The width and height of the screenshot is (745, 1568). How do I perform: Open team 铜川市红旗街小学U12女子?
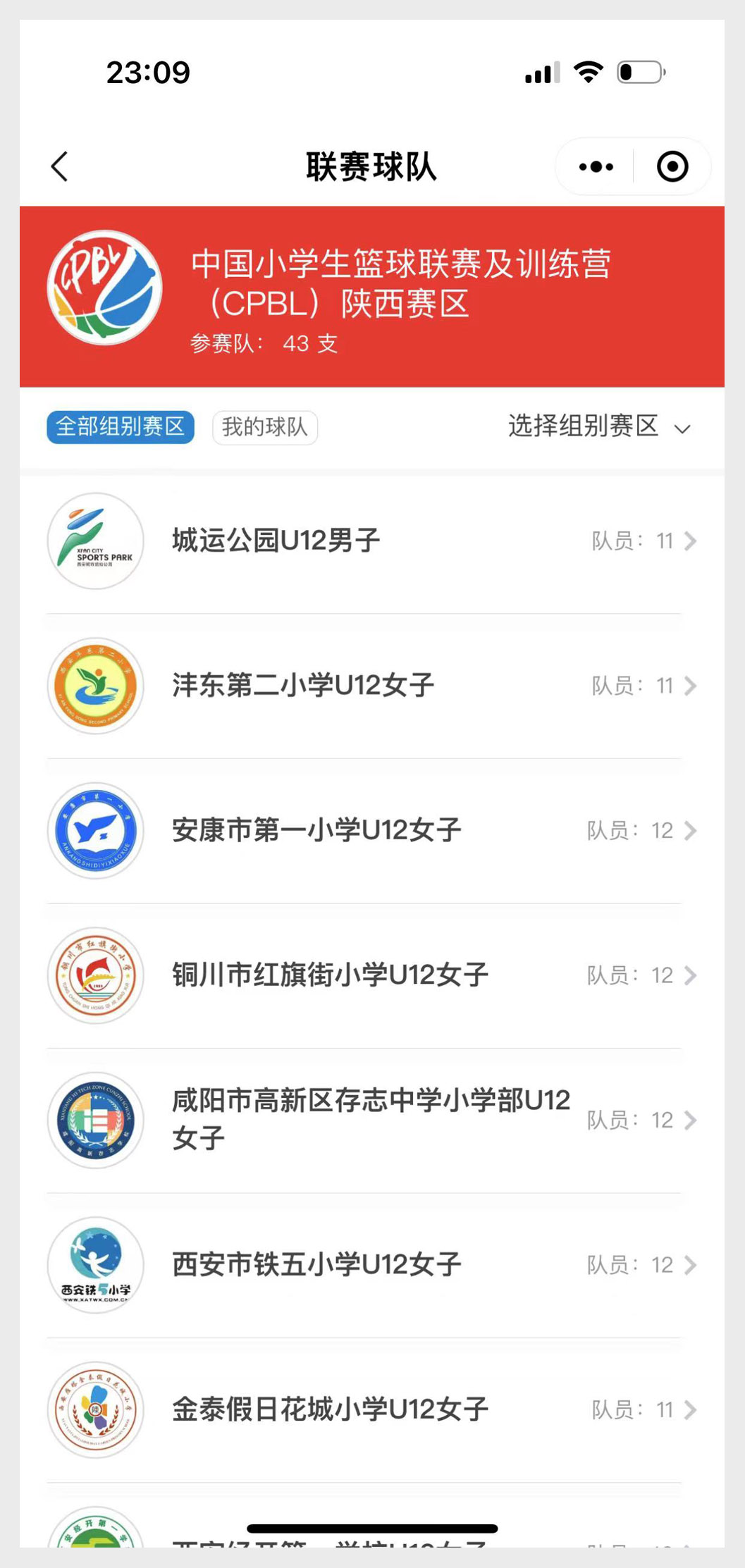click(372, 976)
